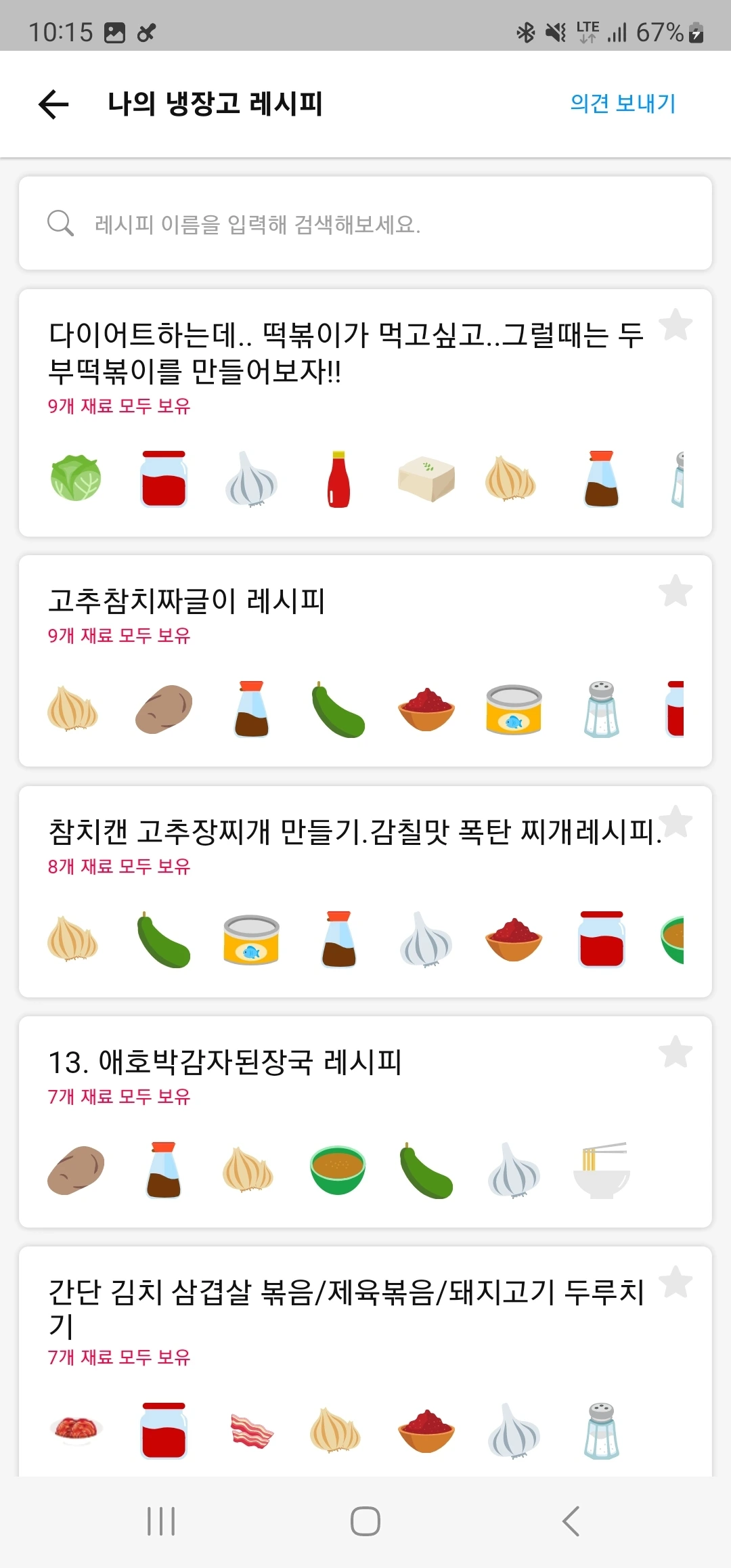Star the 애호박감자된장국 recipe
Screen dimensions: 731x1568
point(675,1051)
